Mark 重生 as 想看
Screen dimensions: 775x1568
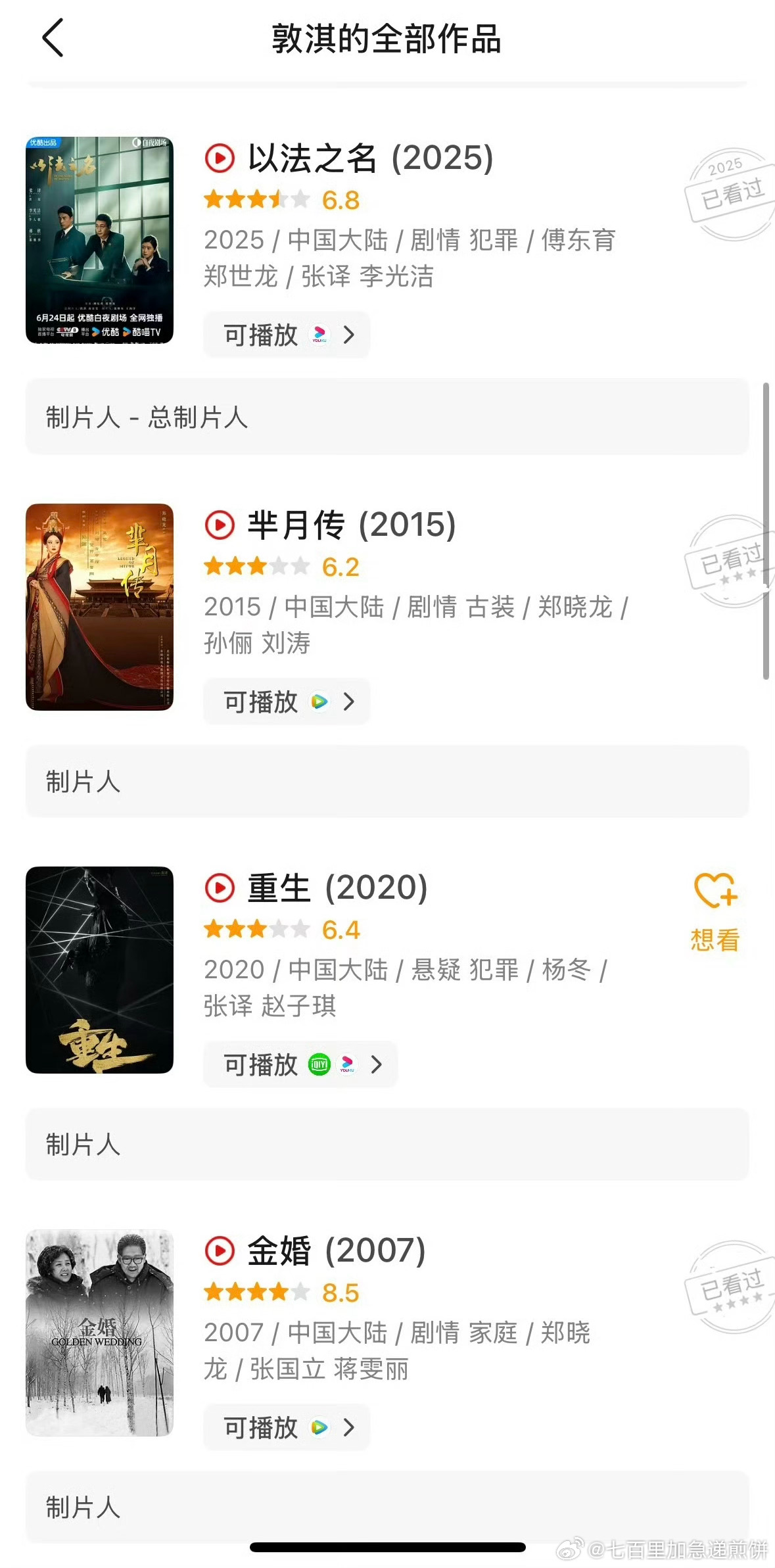pyautogui.click(x=715, y=913)
